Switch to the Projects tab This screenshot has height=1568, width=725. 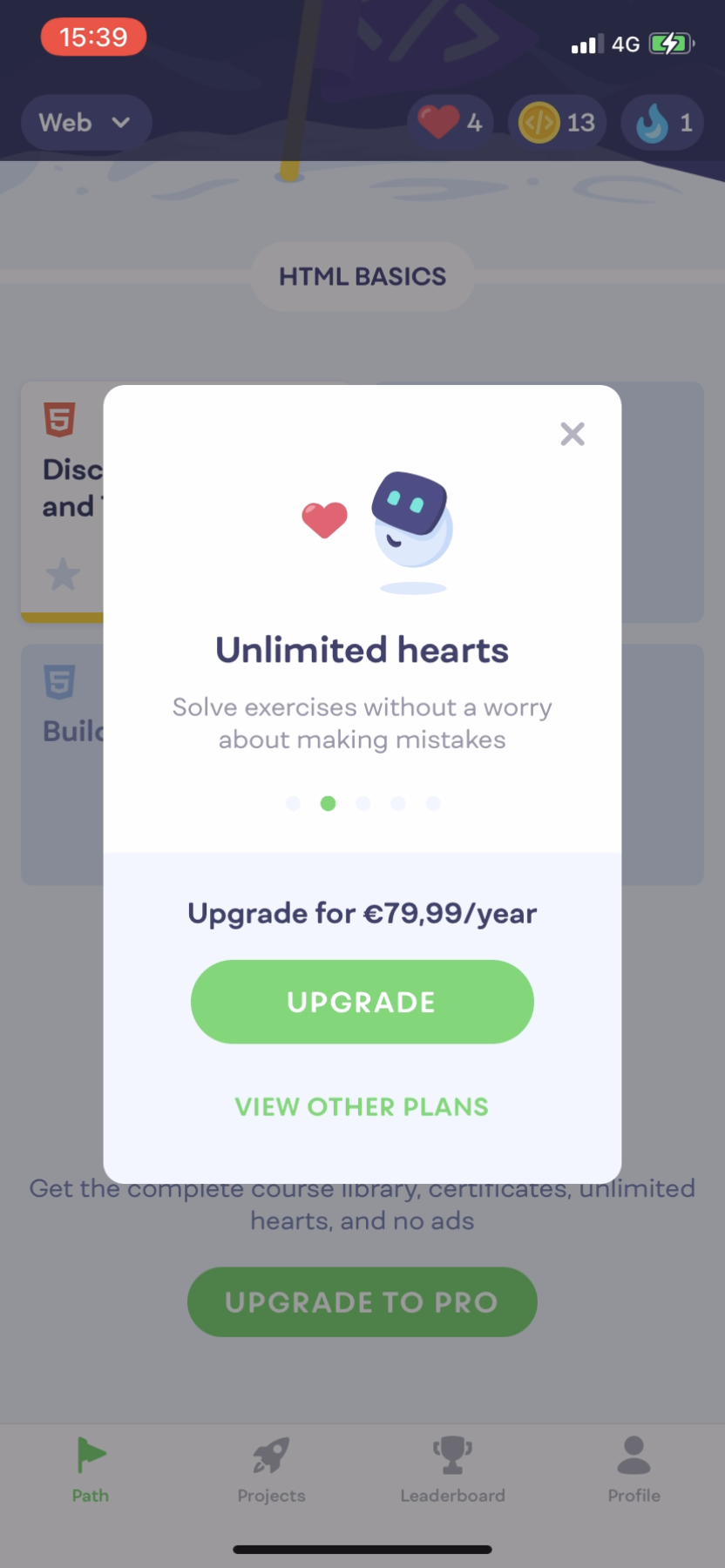click(x=272, y=1470)
